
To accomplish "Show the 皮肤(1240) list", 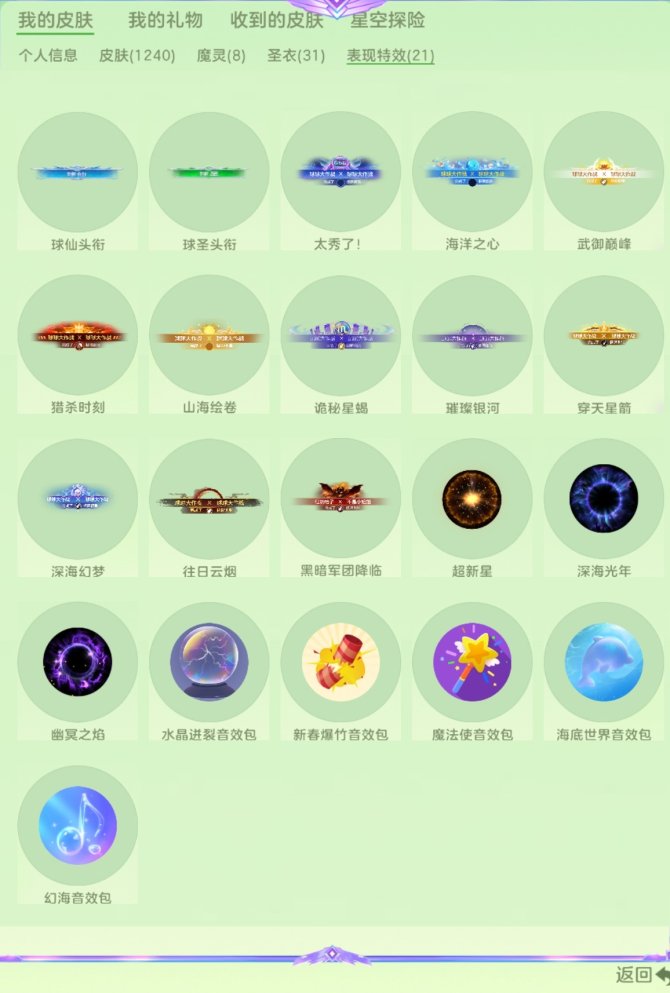I will 137,55.
